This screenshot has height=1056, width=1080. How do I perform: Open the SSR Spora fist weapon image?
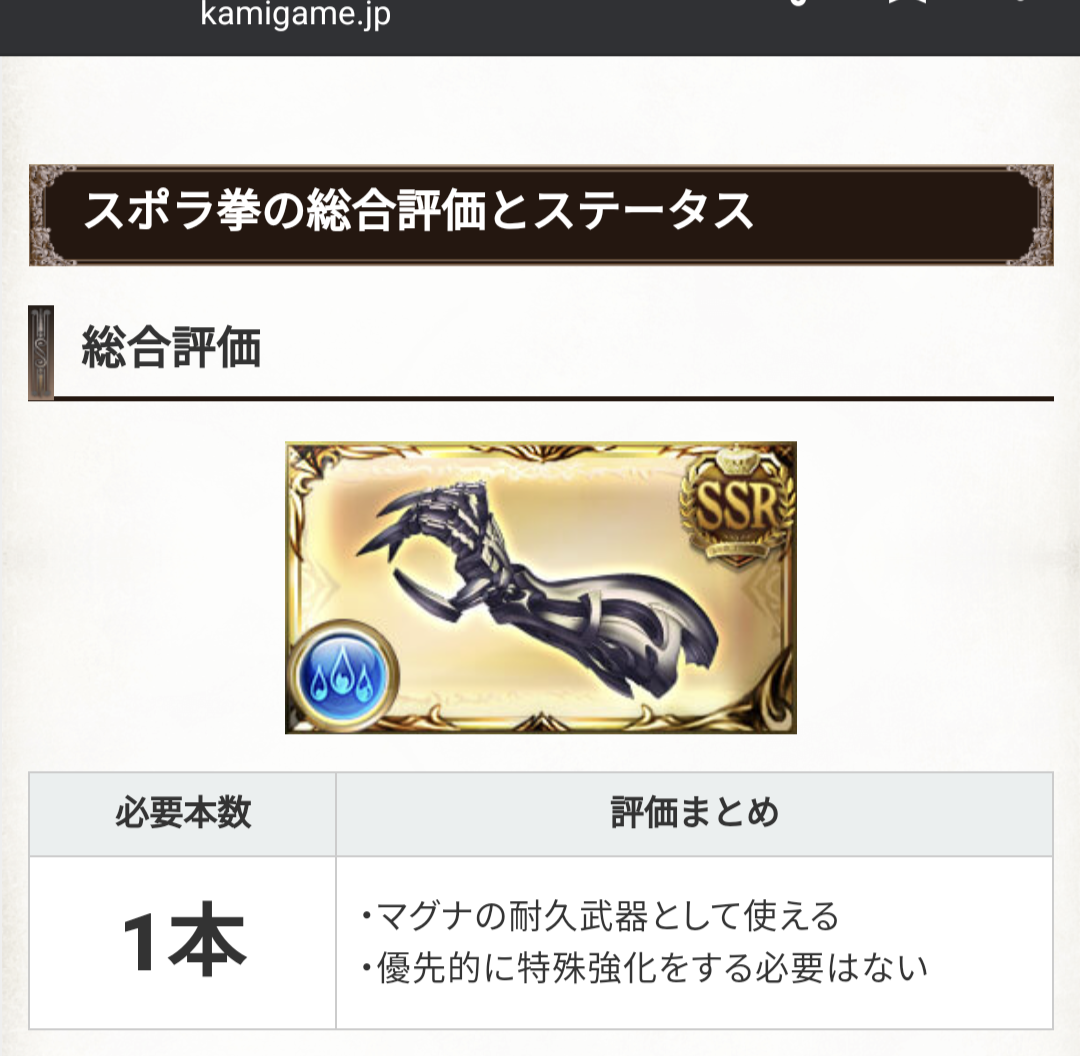coord(541,588)
